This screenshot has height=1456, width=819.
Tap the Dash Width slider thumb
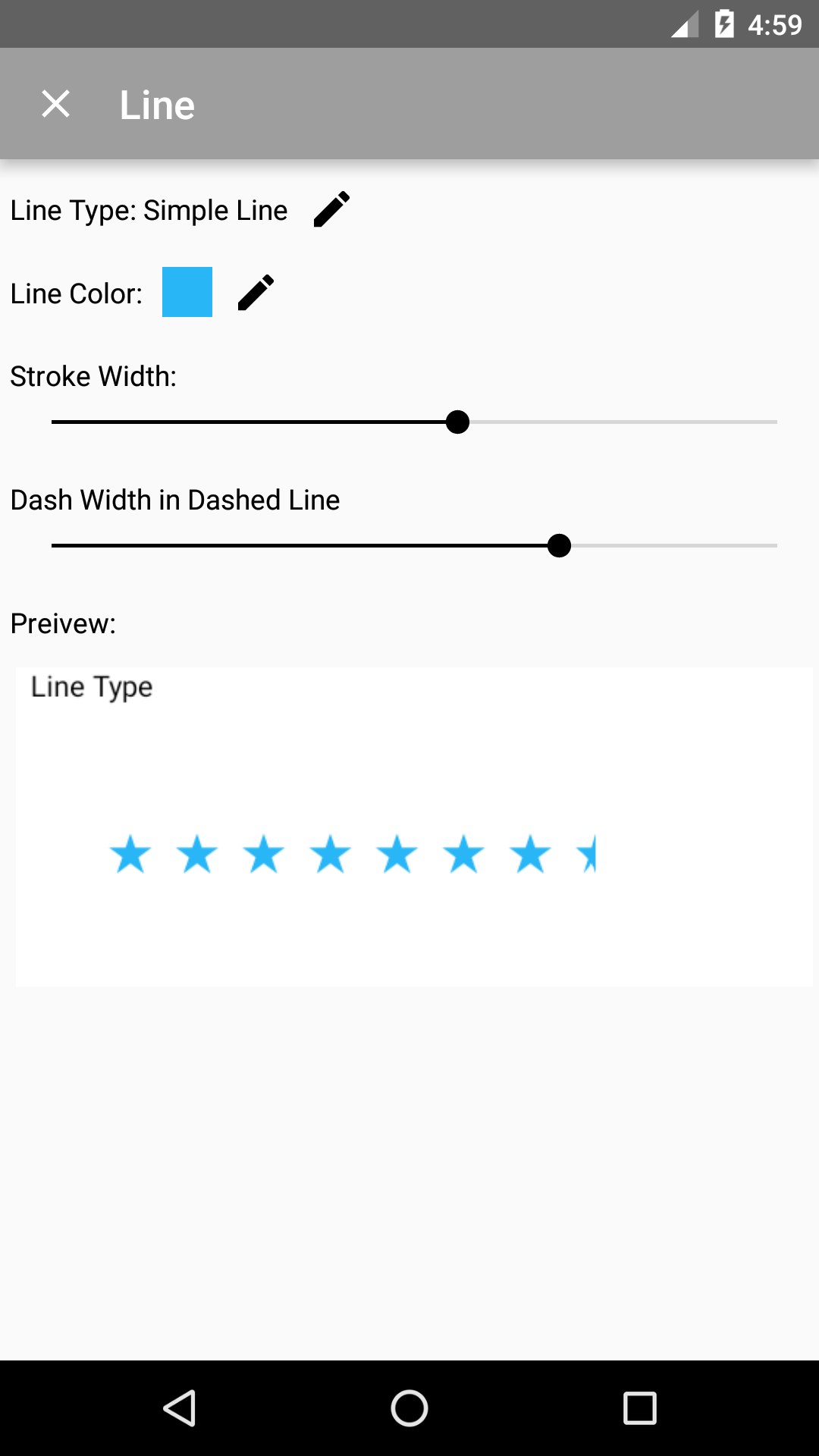(560, 545)
